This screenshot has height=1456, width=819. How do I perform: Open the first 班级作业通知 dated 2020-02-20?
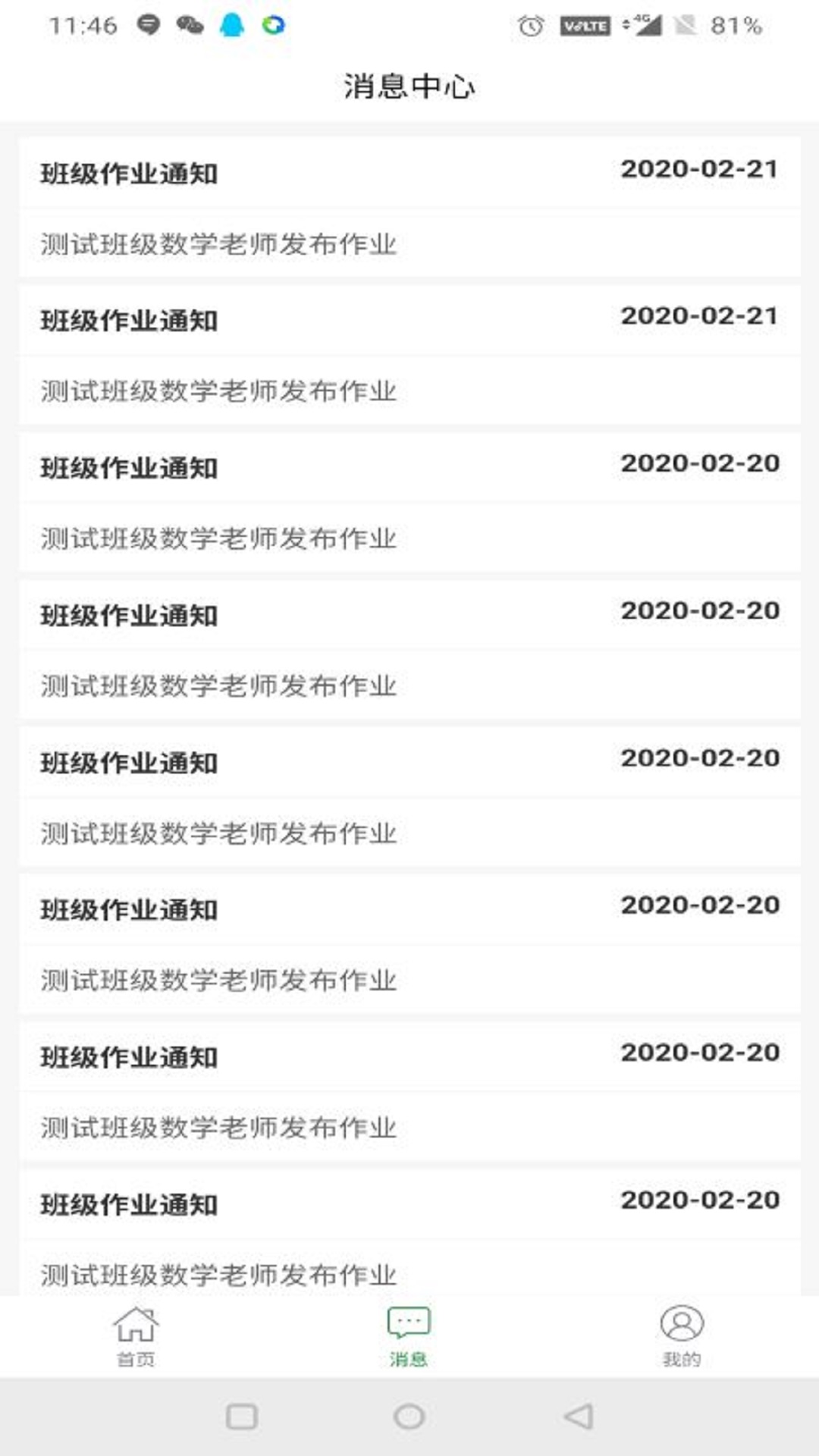409,500
